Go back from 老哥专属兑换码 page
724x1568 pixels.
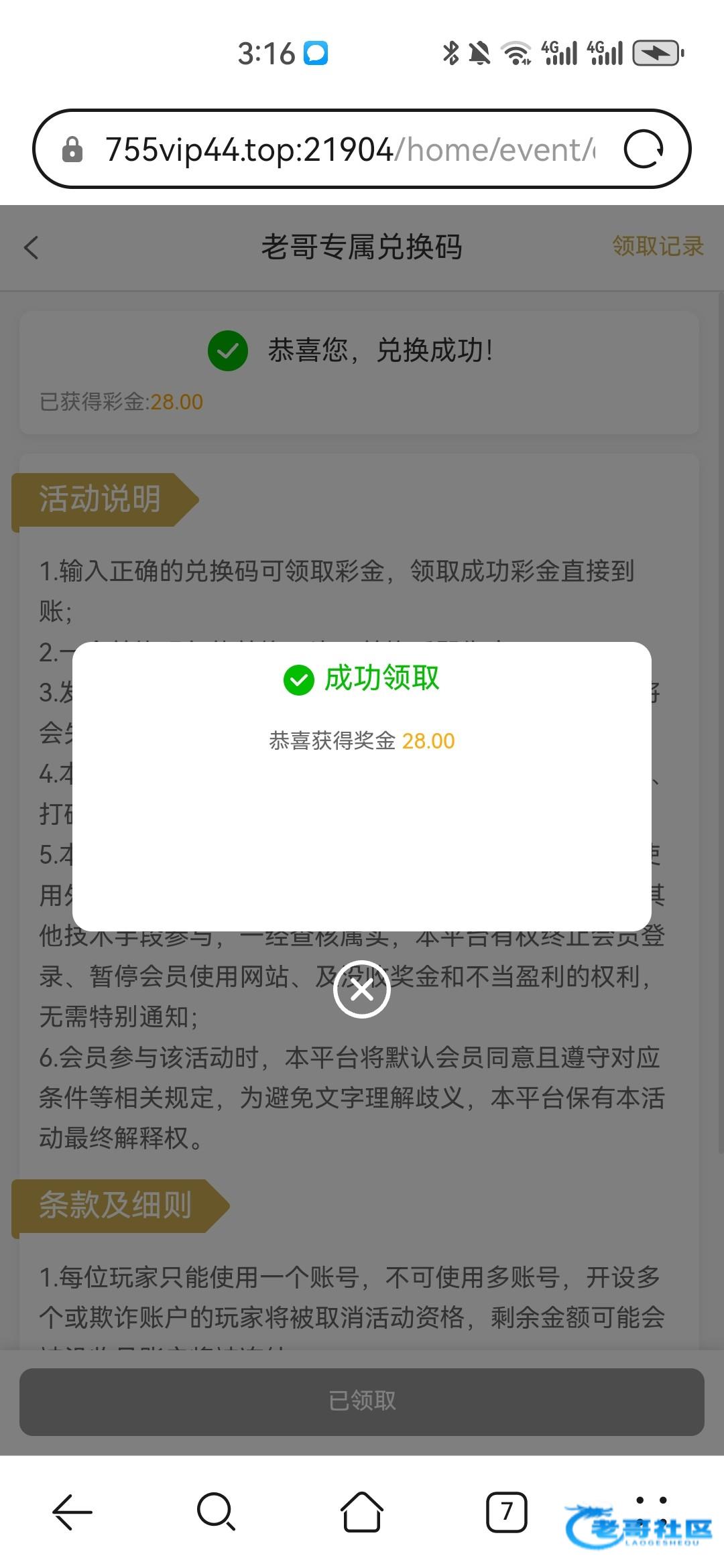(x=32, y=247)
